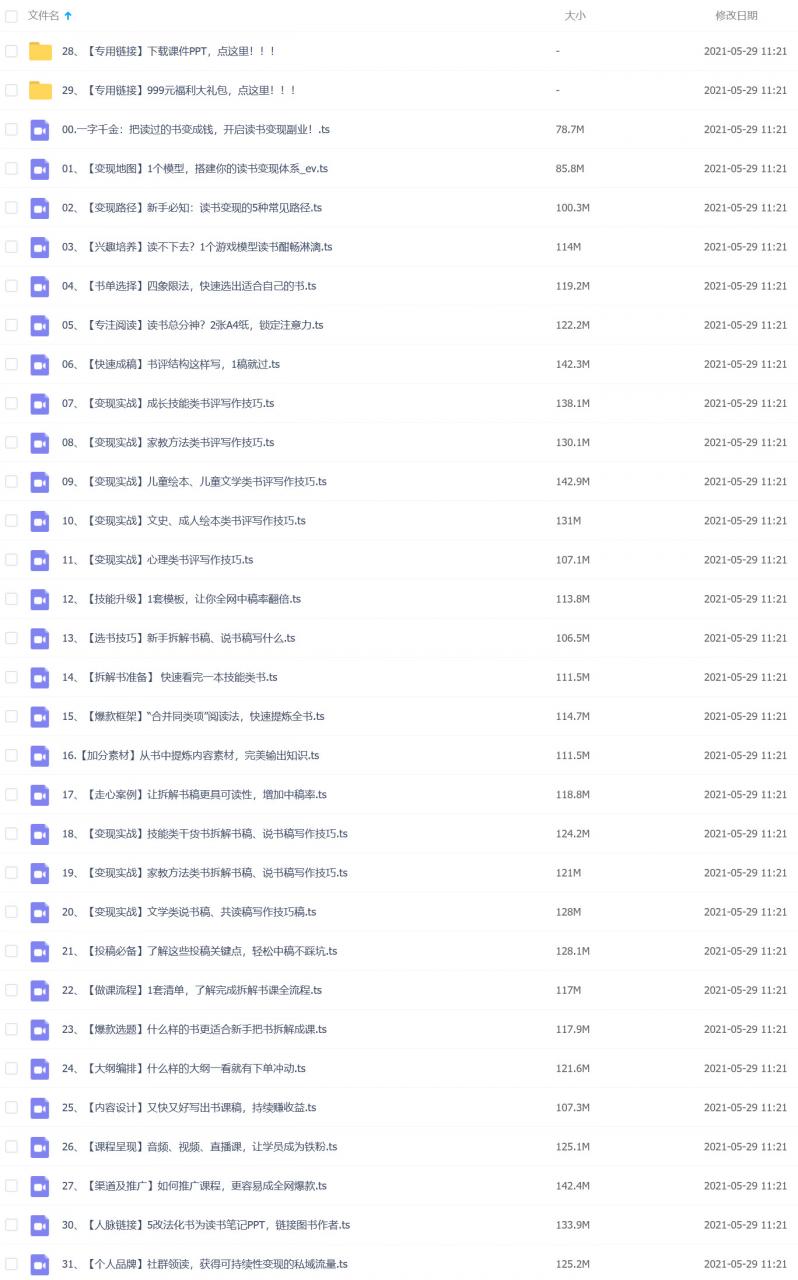The height and width of the screenshot is (1280, 798).
Task: Select all files with header checkbox
Action: click(x=11, y=16)
